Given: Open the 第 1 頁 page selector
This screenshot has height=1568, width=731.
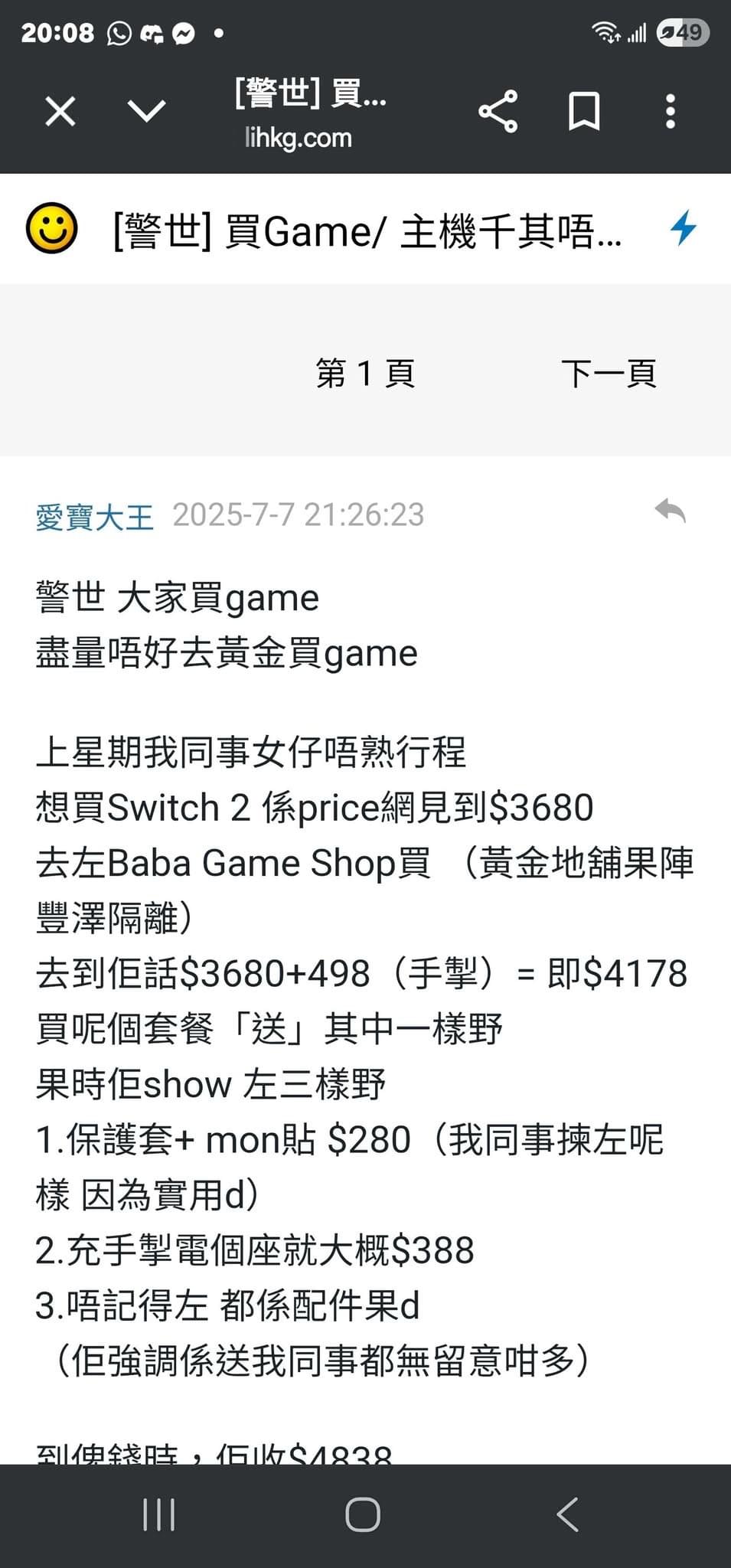Looking at the screenshot, I should point(365,374).
